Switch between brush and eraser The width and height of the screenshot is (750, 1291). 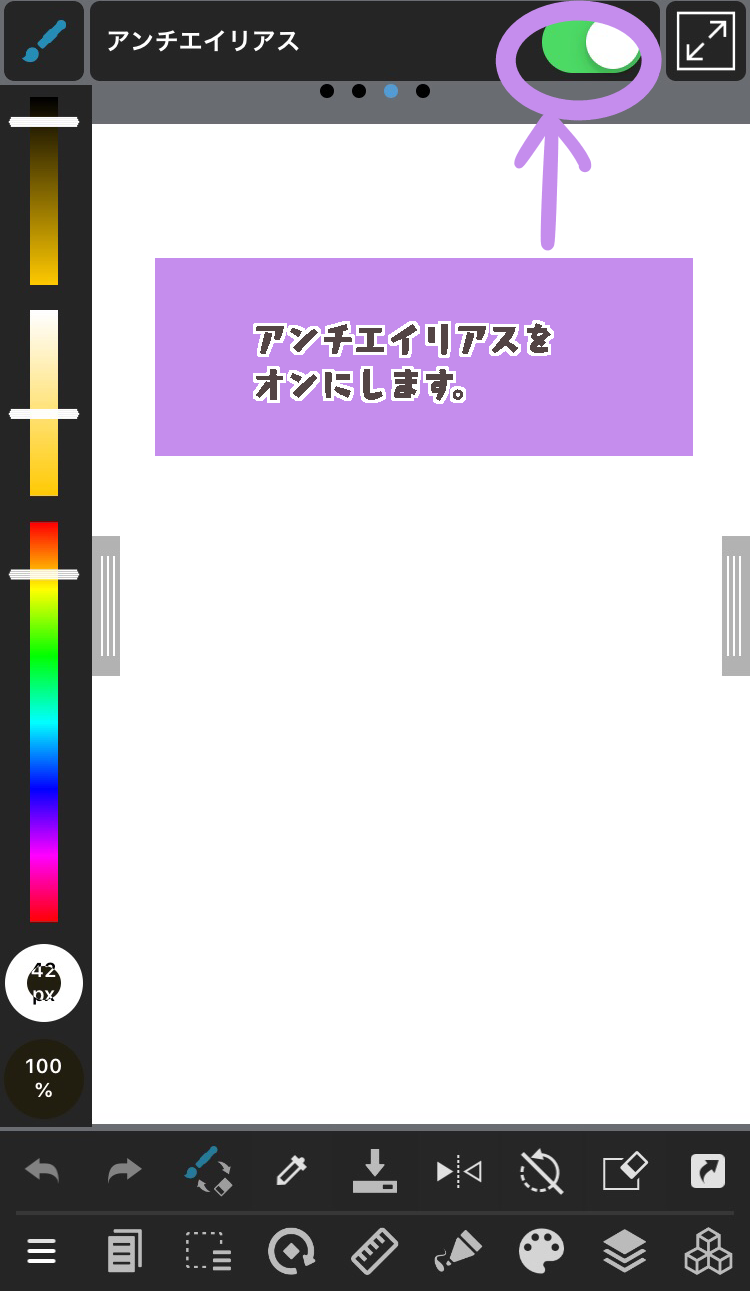pyautogui.click(x=208, y=1170)
